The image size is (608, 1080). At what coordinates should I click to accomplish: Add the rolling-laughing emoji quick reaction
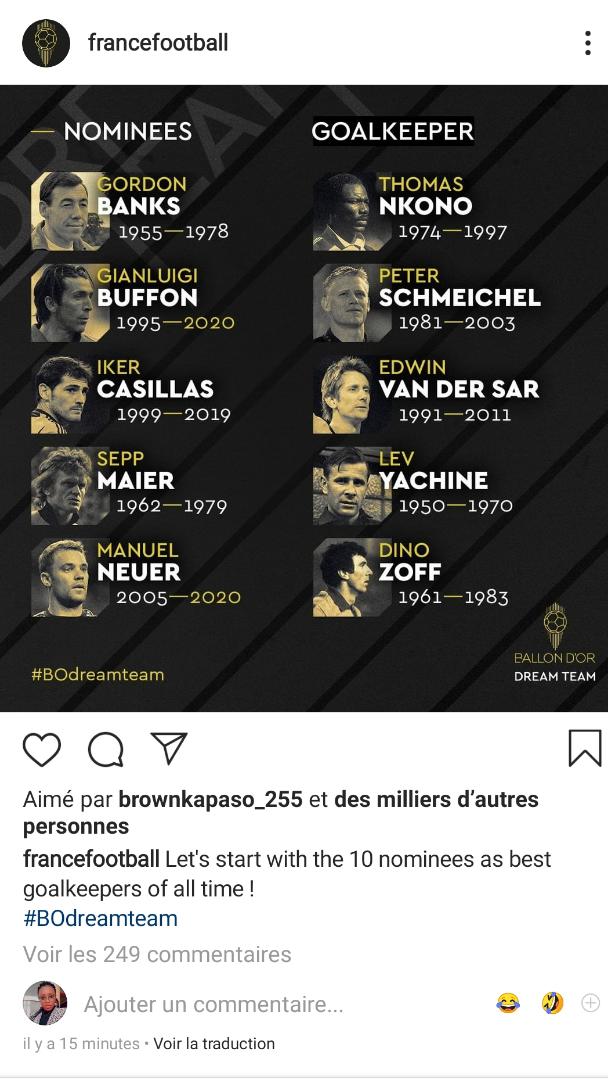pos(552,1003)
